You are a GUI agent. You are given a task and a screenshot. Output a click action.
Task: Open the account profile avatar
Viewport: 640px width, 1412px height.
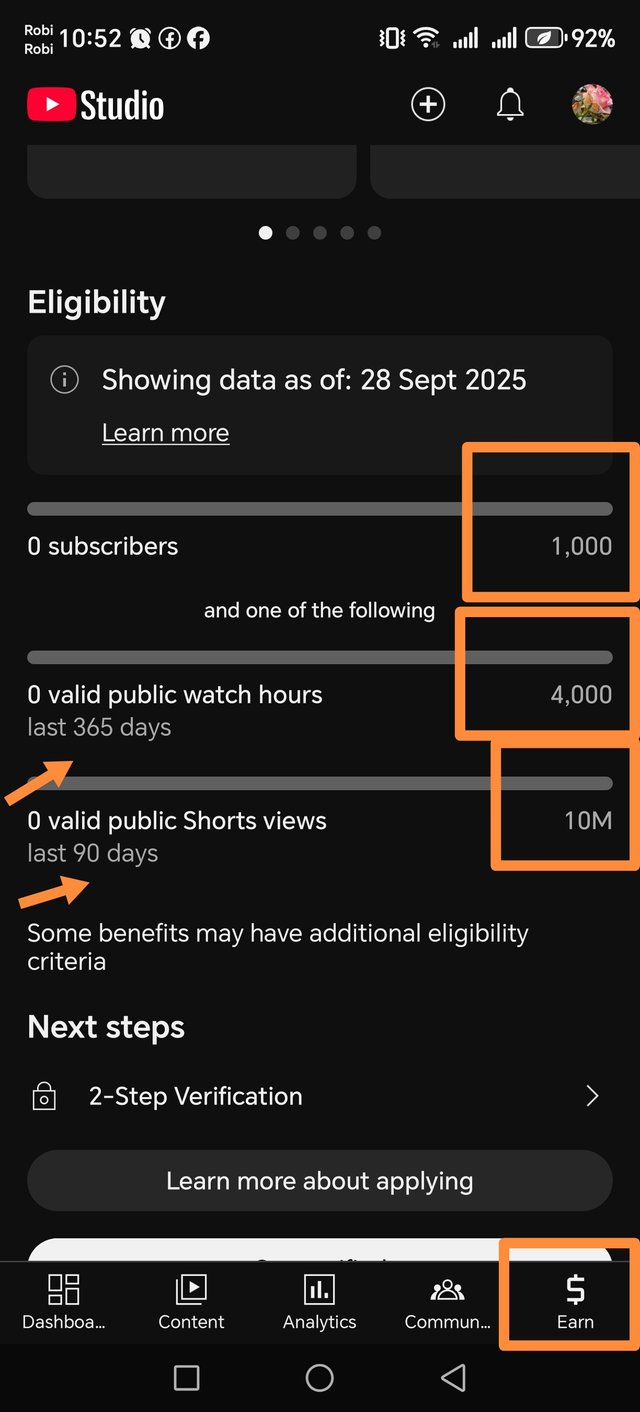(x=592, y=104)
